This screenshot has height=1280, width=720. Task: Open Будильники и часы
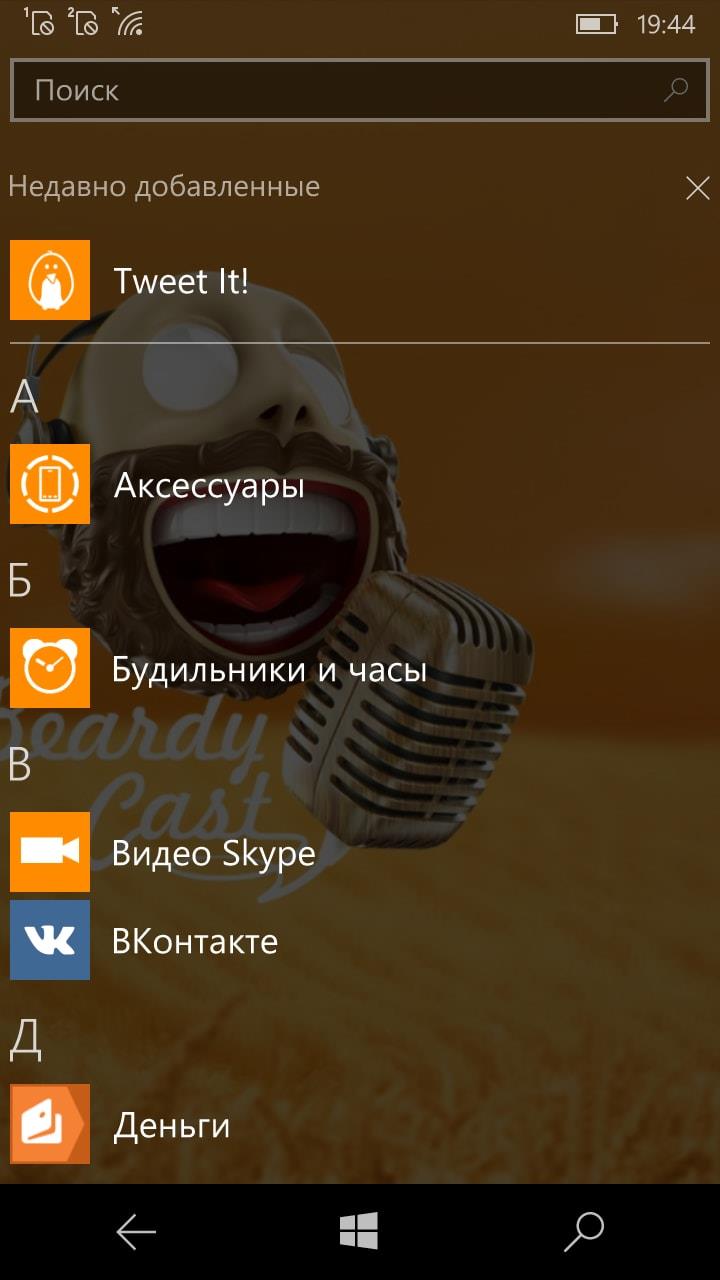(x=268, y=669)
